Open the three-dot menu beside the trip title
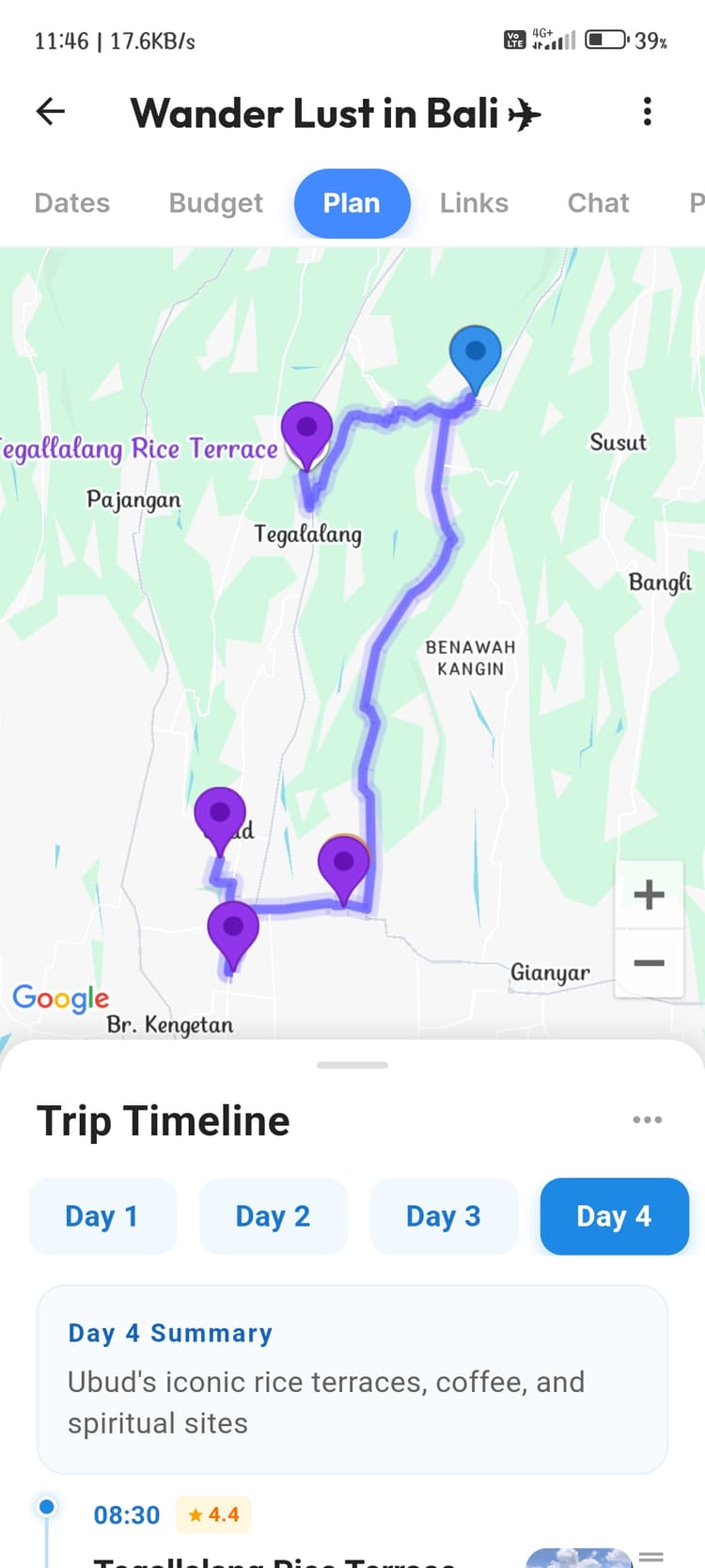This screenshot has width=705, height=1568. pyautogui.click(x=647, y=112)
